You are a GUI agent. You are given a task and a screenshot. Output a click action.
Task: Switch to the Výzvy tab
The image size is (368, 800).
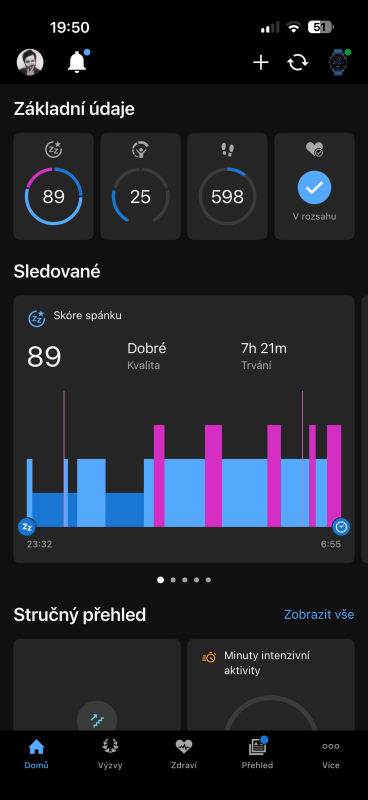pyautogui.click(x=110, y=755)
